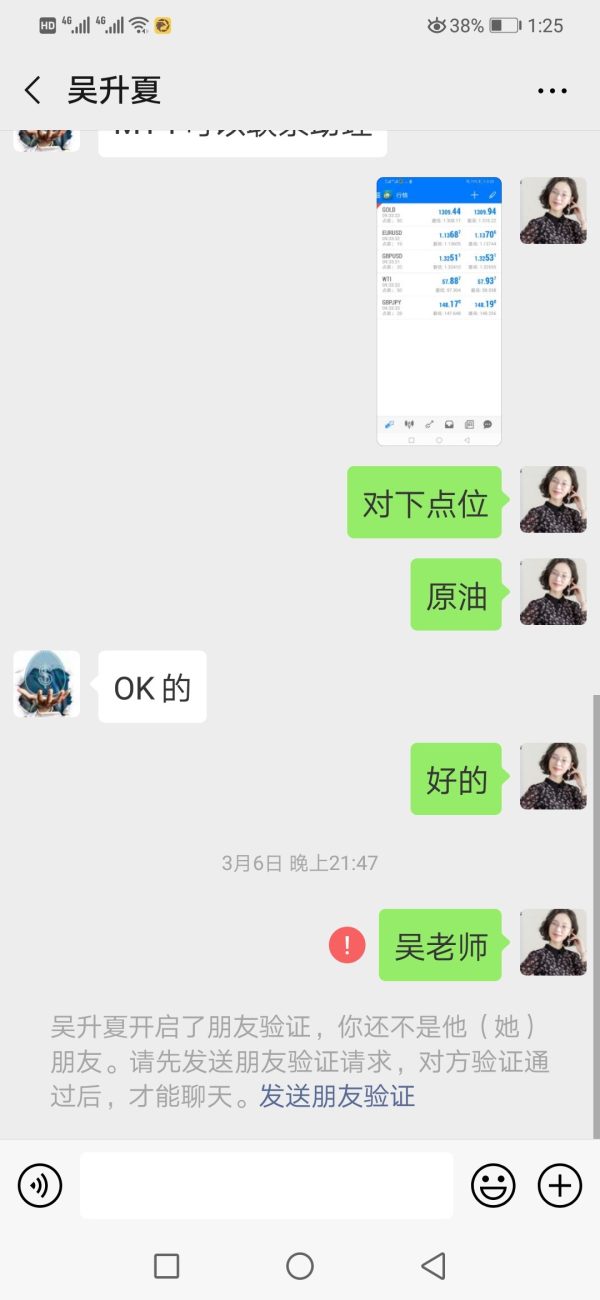Open the plus attachments menu
The height and width of the screenshot is (1300, 600).
click(x=560, y=1186)
